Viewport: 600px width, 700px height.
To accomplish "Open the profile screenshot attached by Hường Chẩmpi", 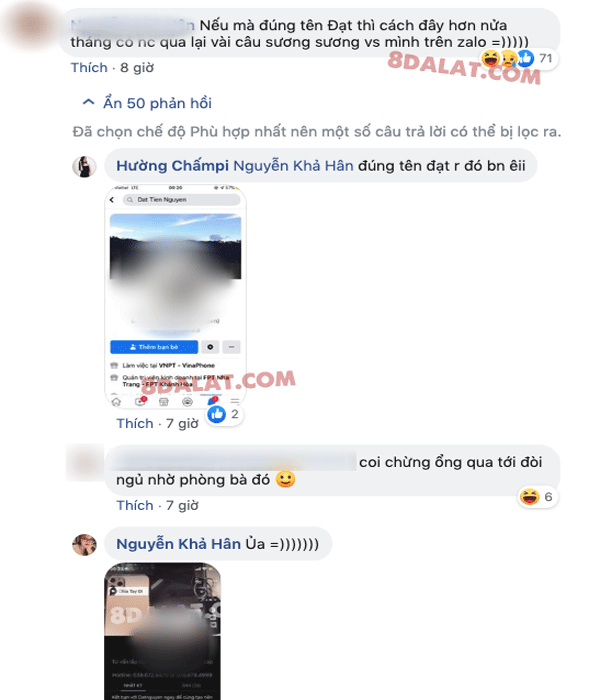I will pos(175,297).
